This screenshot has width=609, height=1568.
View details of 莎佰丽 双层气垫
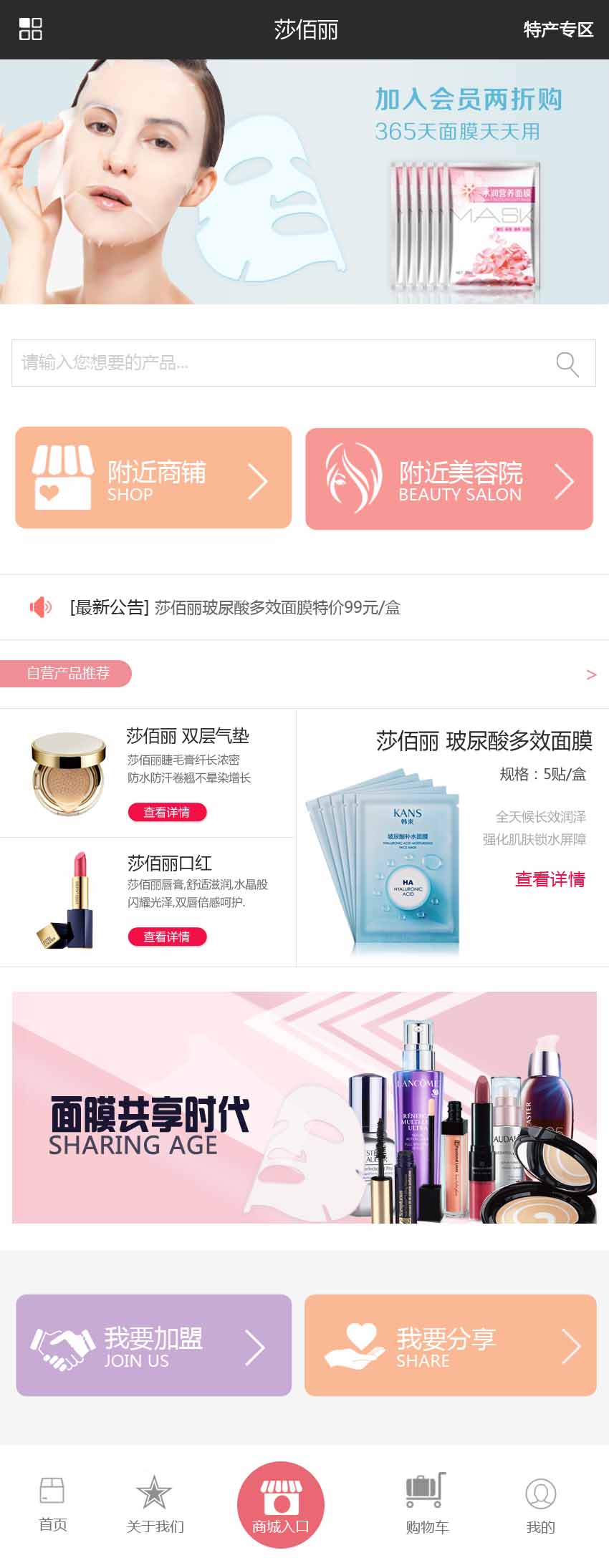click(x=167, y=812)
